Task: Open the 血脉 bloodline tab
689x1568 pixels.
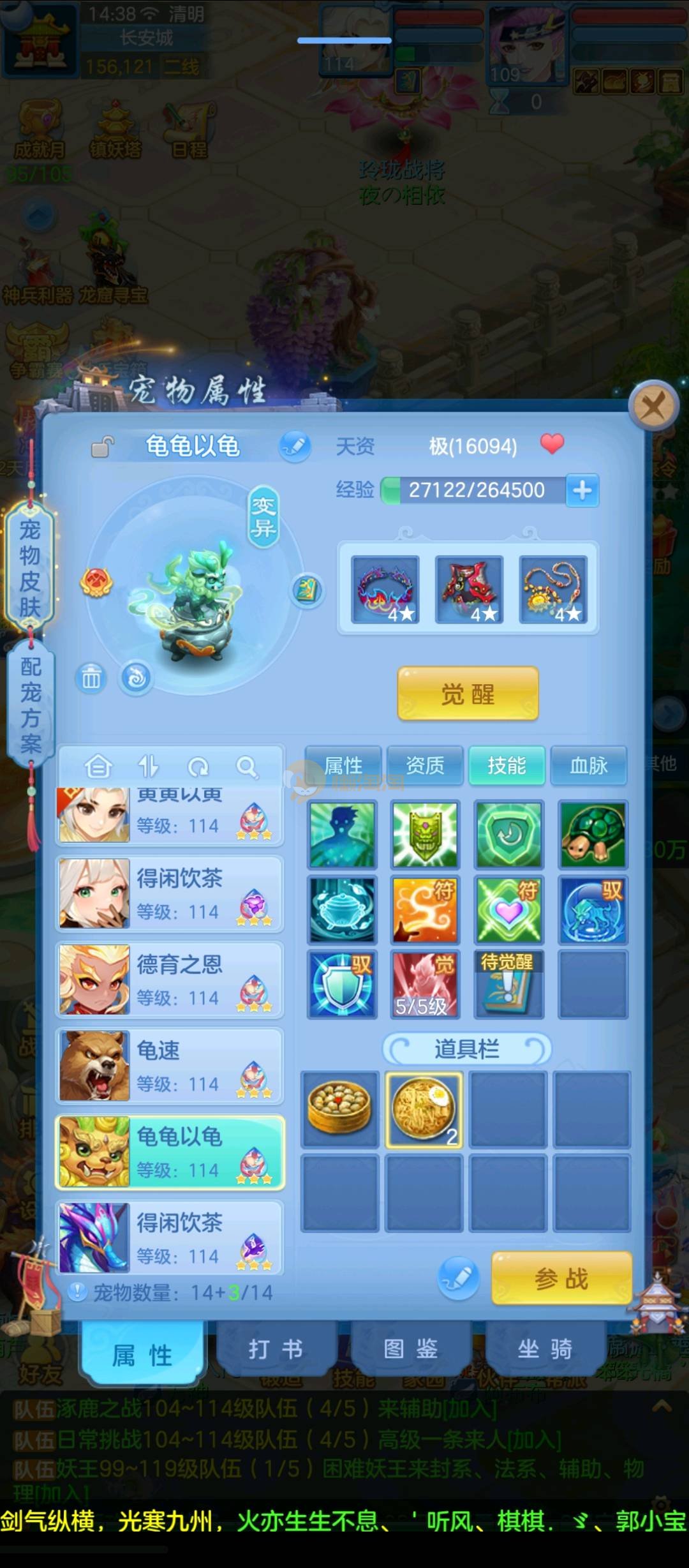Action: coord(588,765)
